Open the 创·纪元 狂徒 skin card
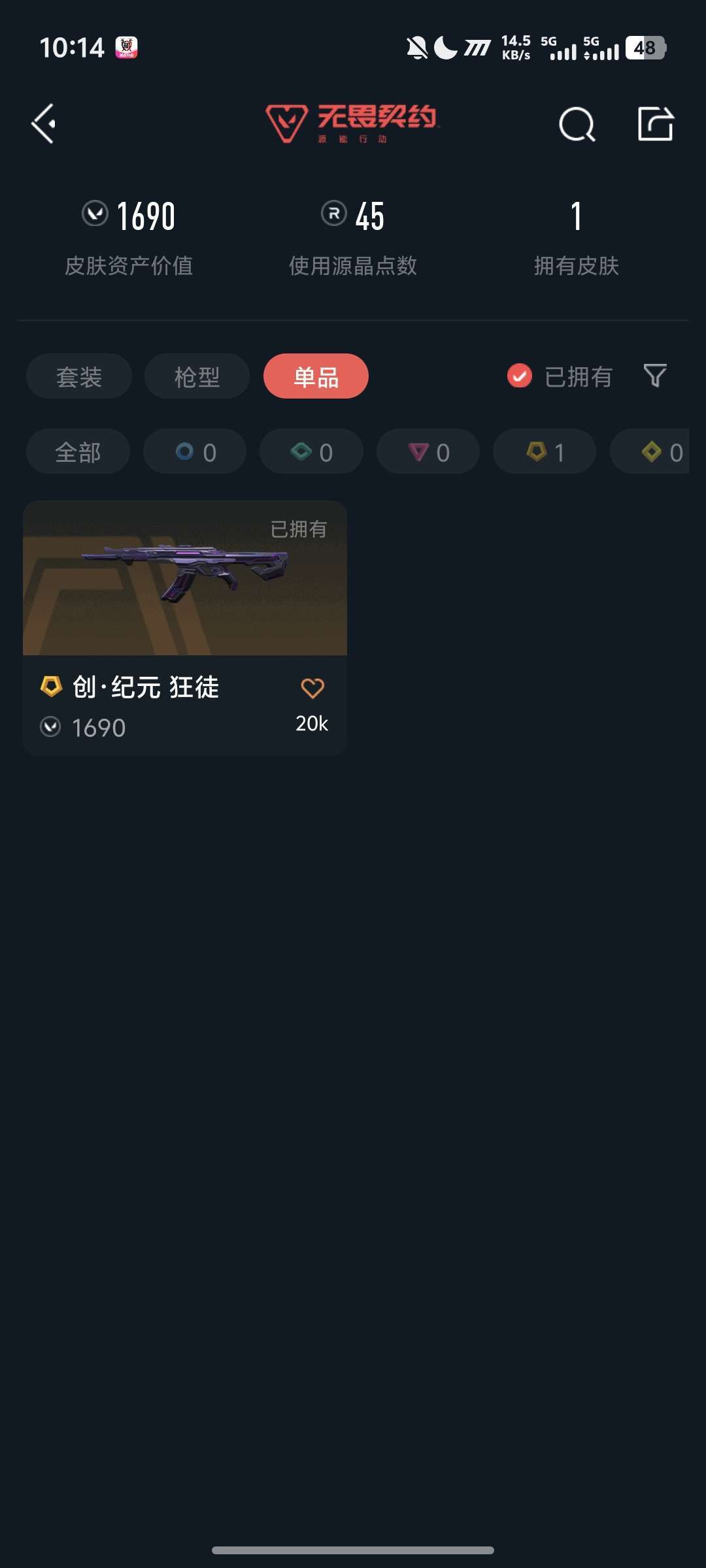Viewport: 706px width, 1568px height. (185, 628)
